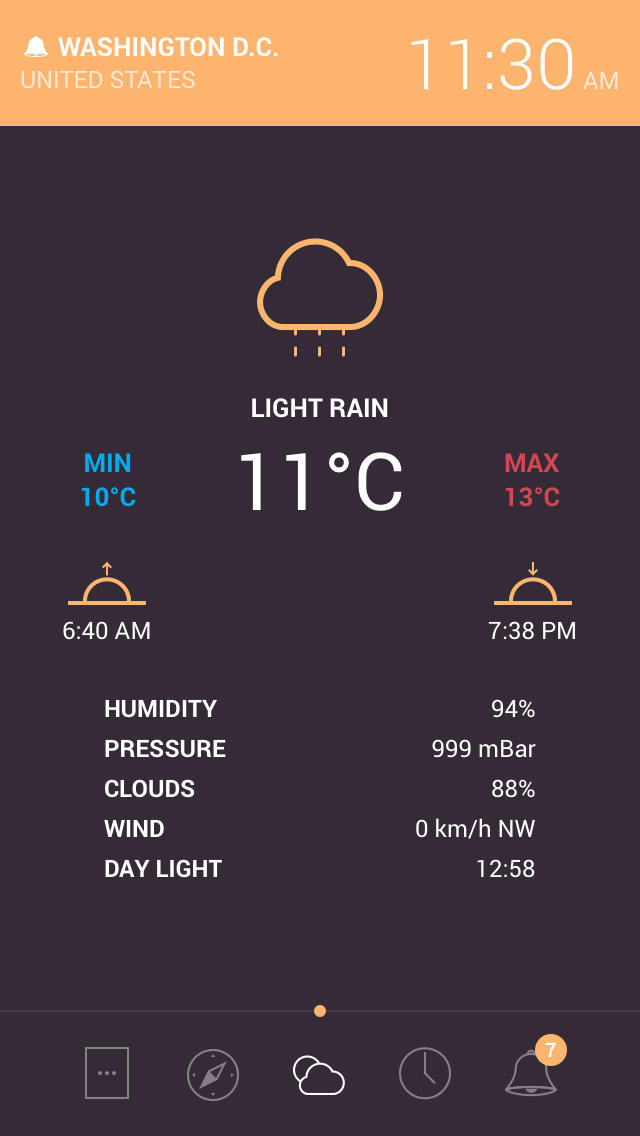The image size is (640, 1136).
Task: Switch to the compass tab
Action: click(x=213, y=1075)
